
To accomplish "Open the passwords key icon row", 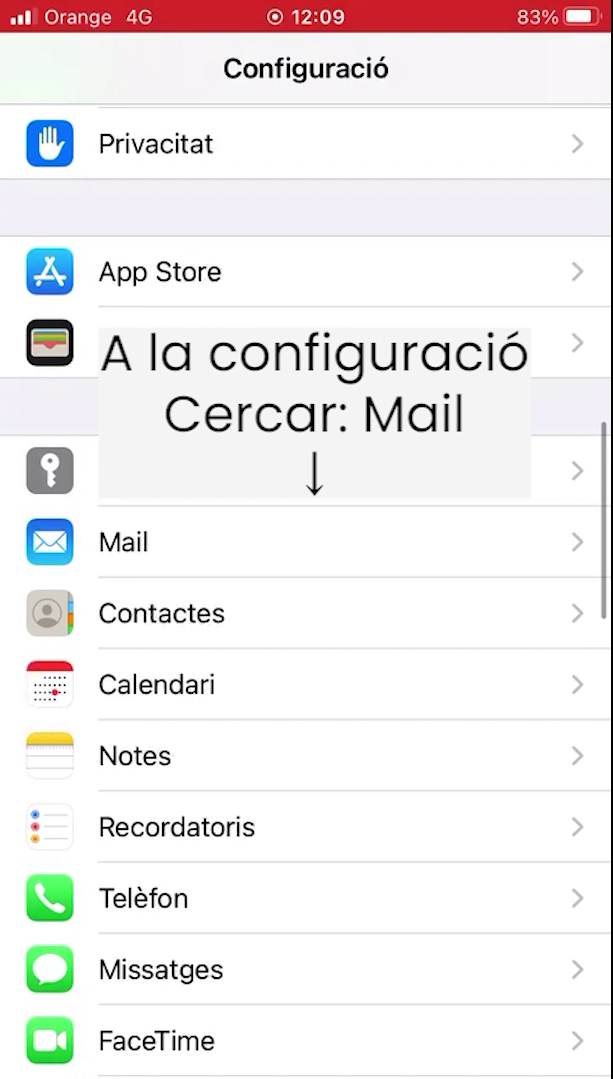I will tap(50, 470).
